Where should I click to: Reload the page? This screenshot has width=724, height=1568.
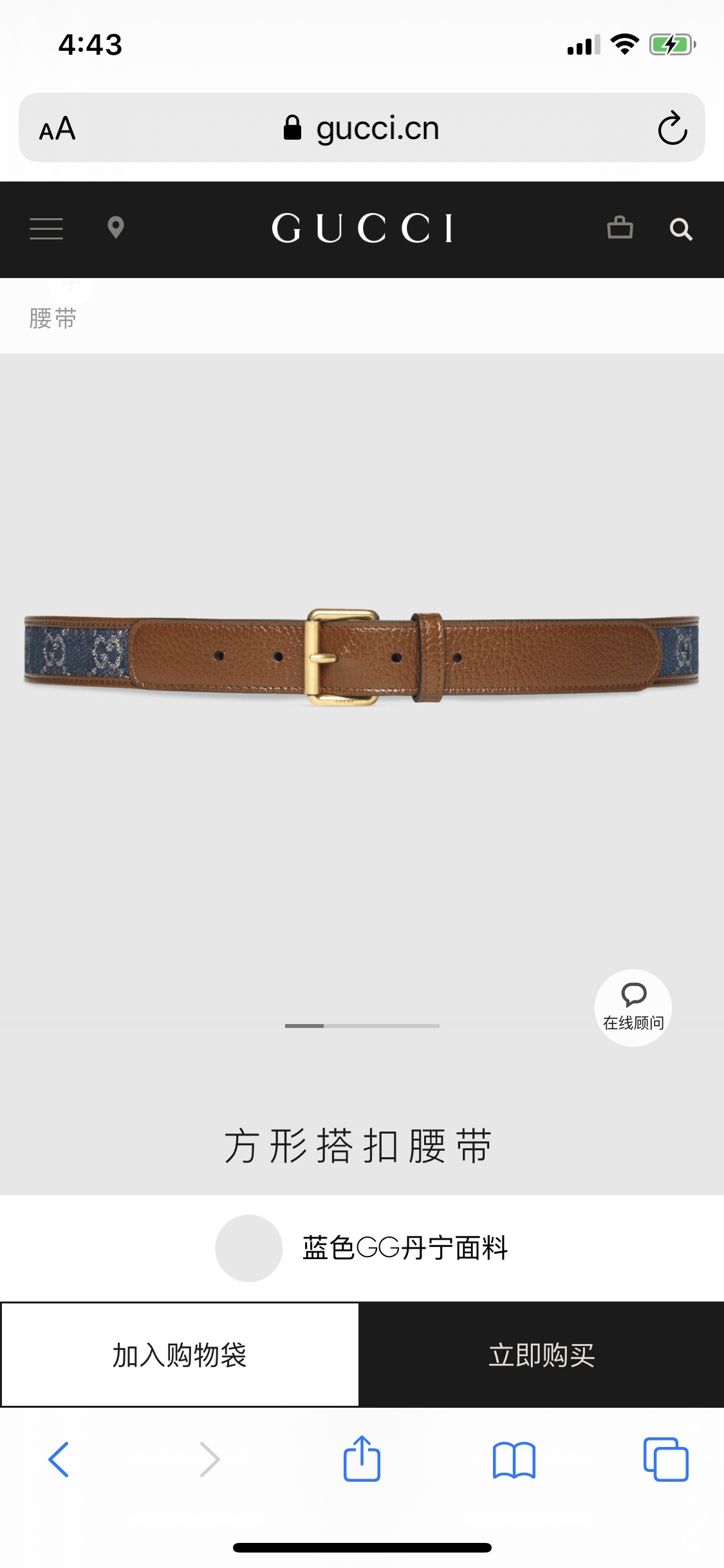coord(673,128)
